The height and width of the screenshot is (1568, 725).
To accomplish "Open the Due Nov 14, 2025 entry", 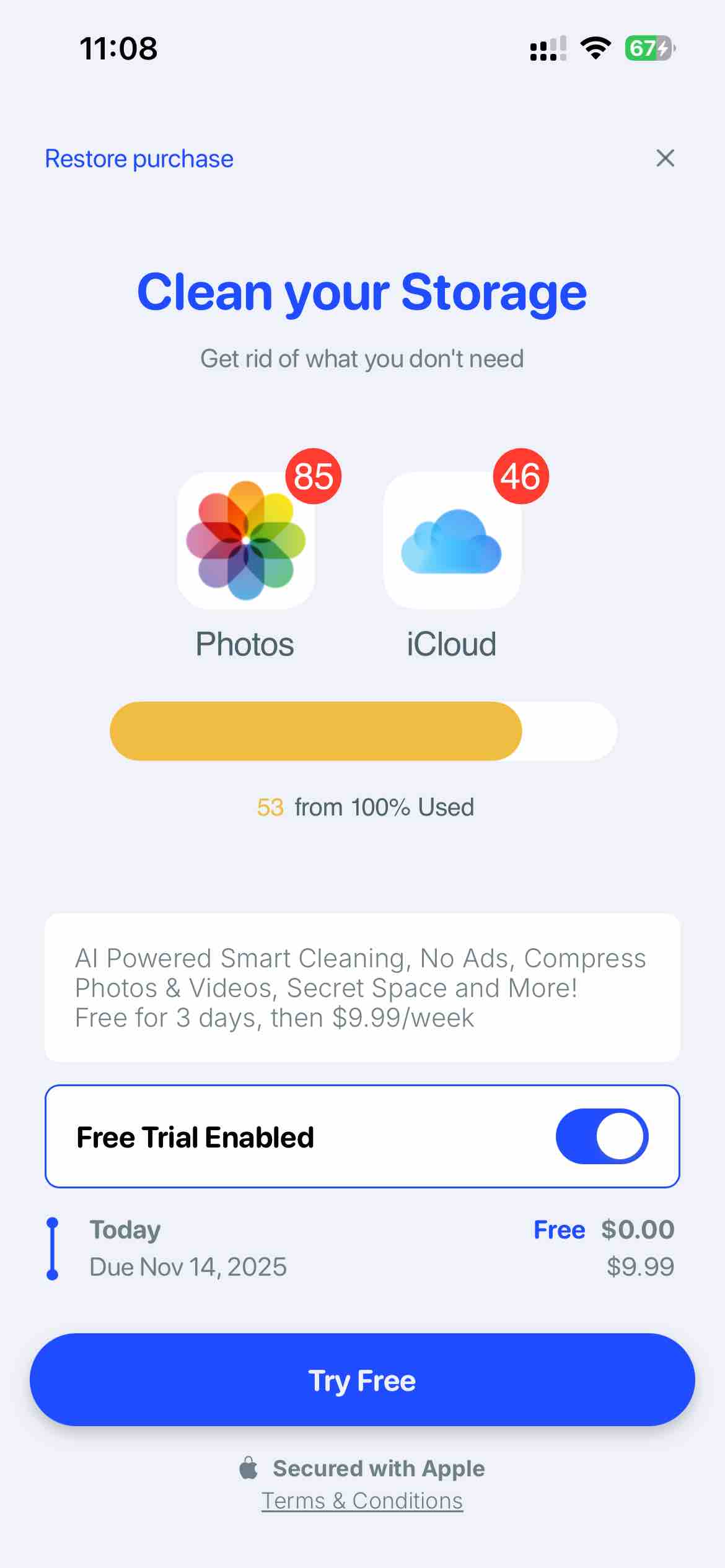I will [x=187, y=1266].
